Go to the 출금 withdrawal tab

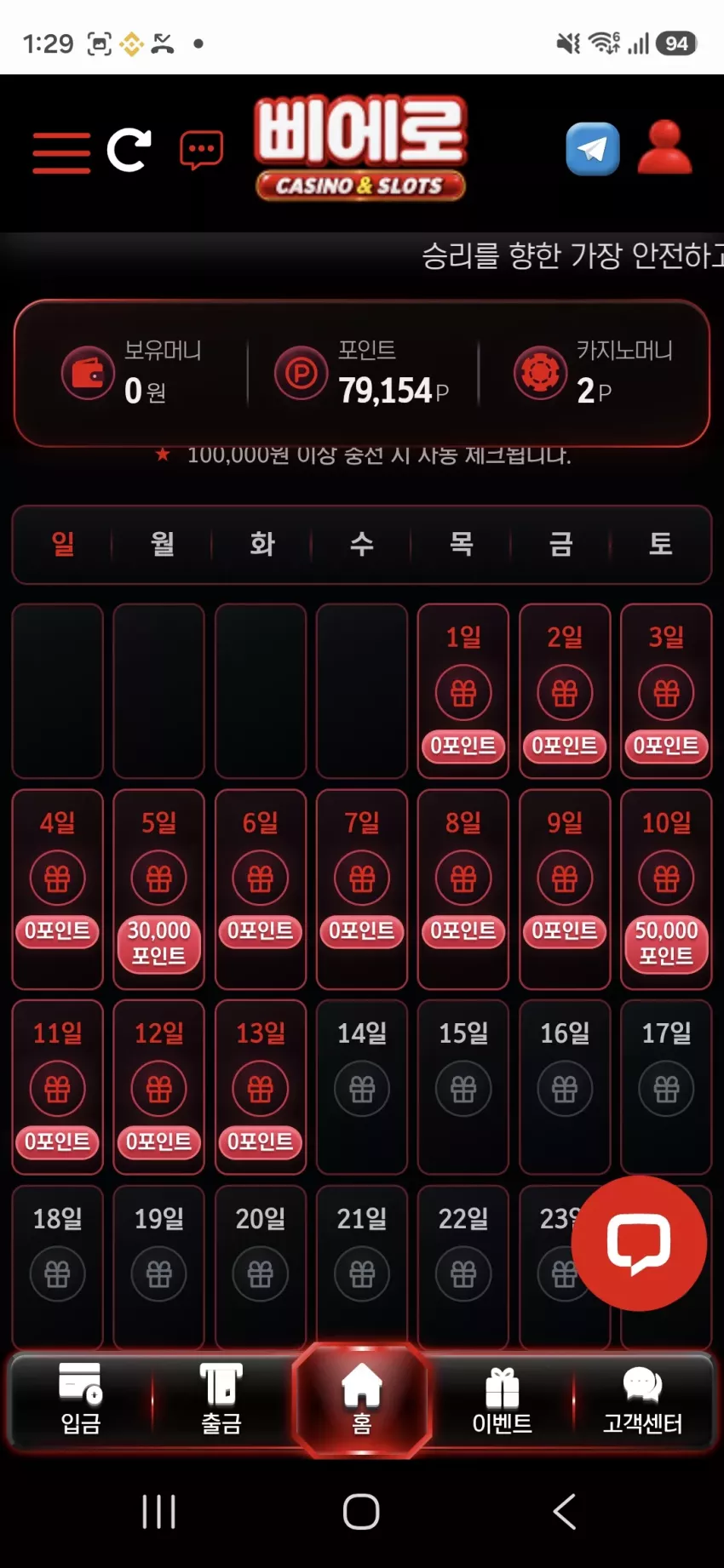[221, 1399]
